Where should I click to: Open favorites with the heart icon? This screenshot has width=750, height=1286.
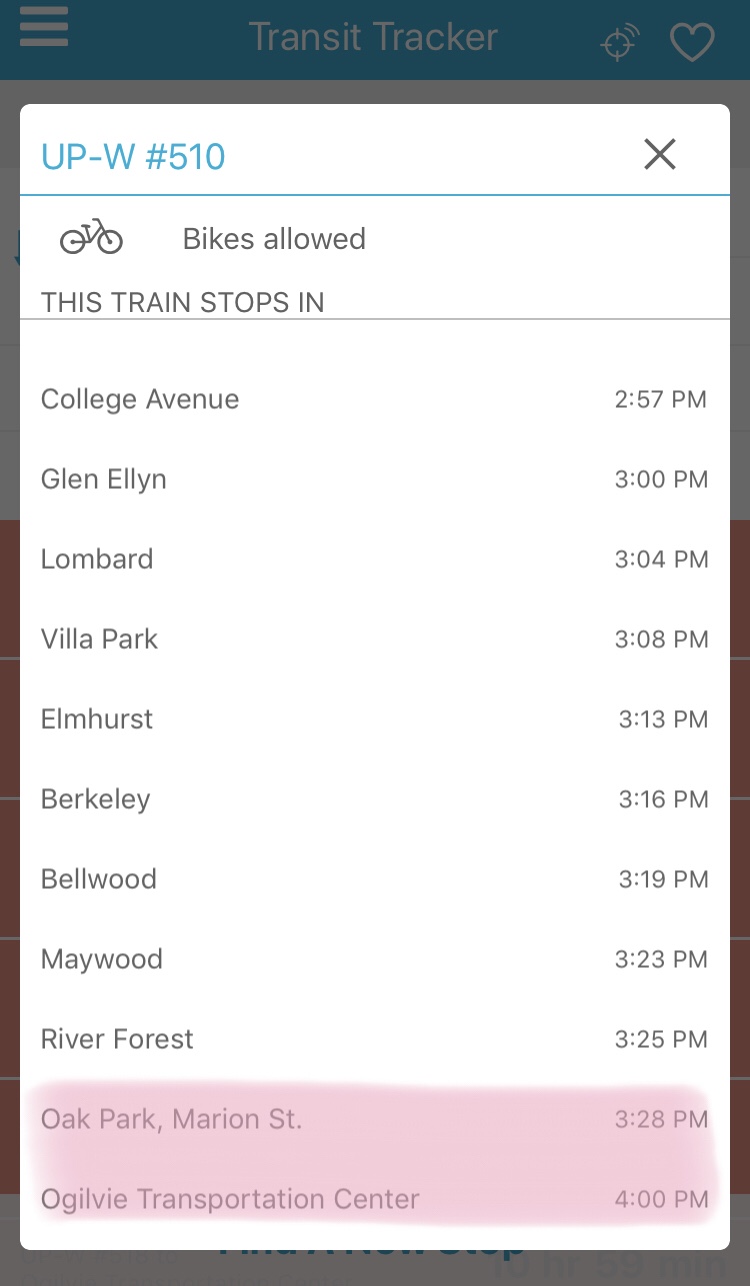[691, 42]
